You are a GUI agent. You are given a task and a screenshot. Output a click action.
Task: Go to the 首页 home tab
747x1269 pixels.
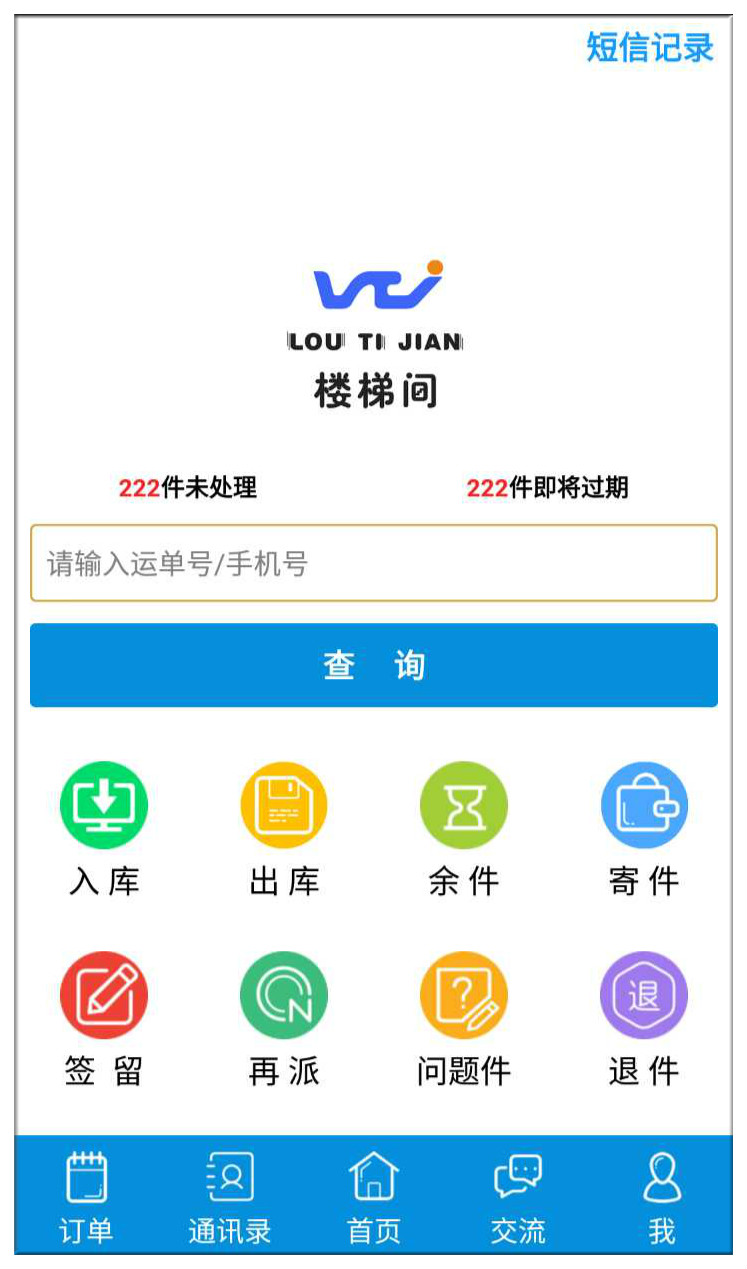pos(374,1196)
